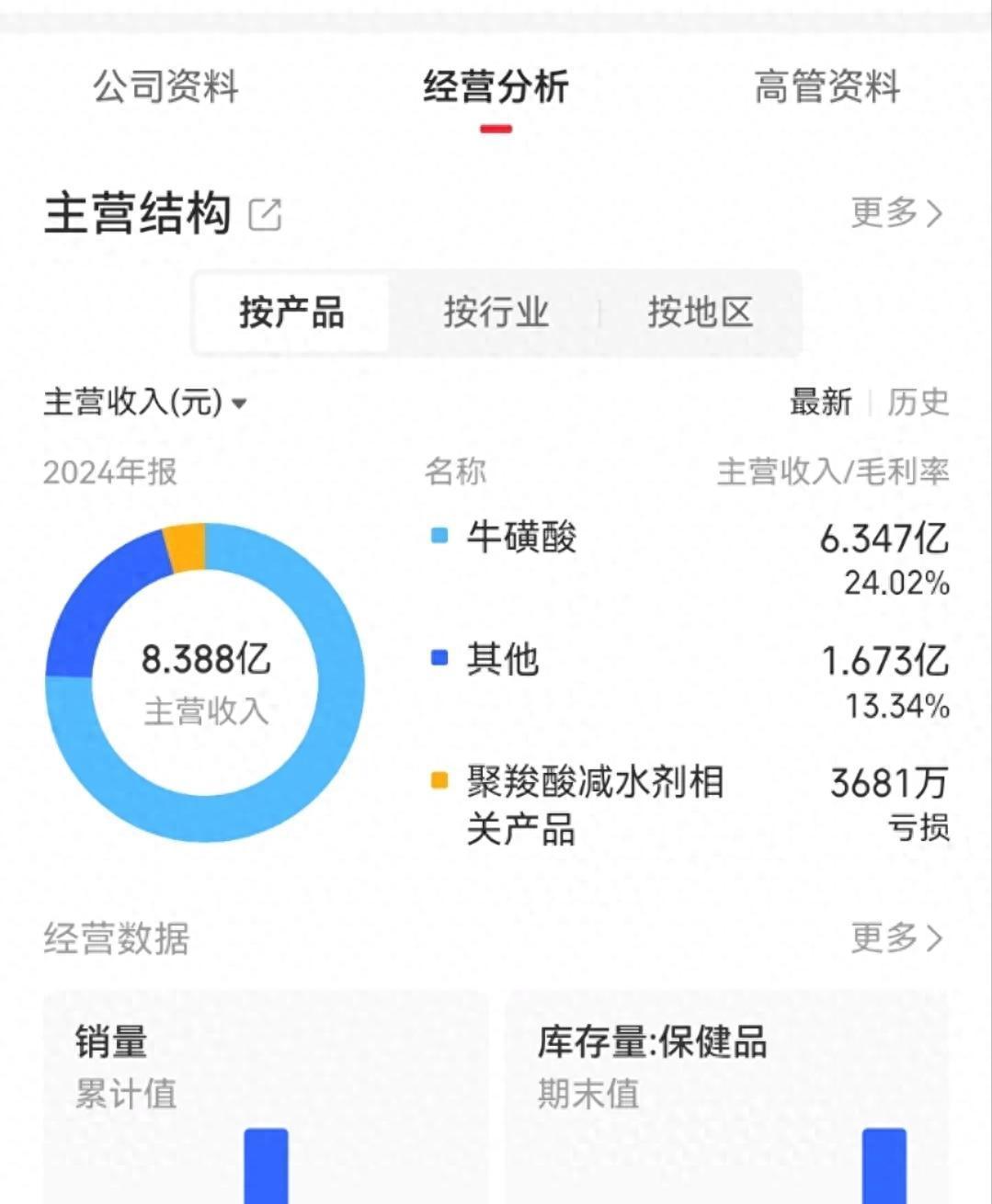This screenshot has height=1204, width=992.
Task: Select the 按产品 segment
Action: click(x=291, y=312)
